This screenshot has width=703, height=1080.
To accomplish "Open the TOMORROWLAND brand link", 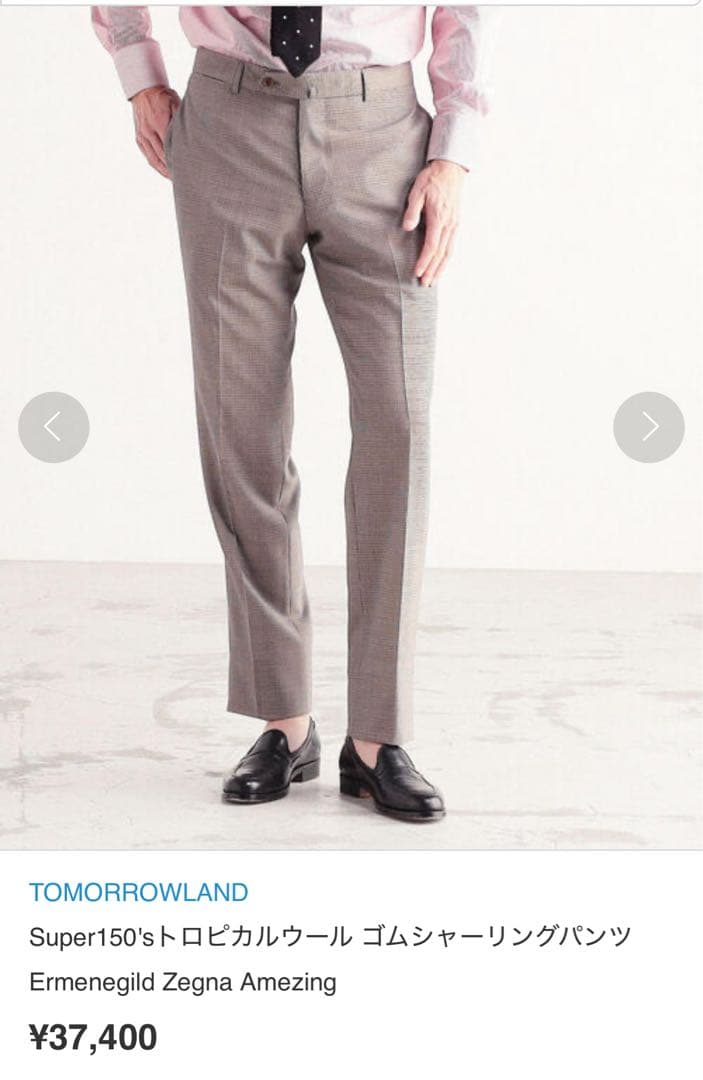I will click(138, 892).
